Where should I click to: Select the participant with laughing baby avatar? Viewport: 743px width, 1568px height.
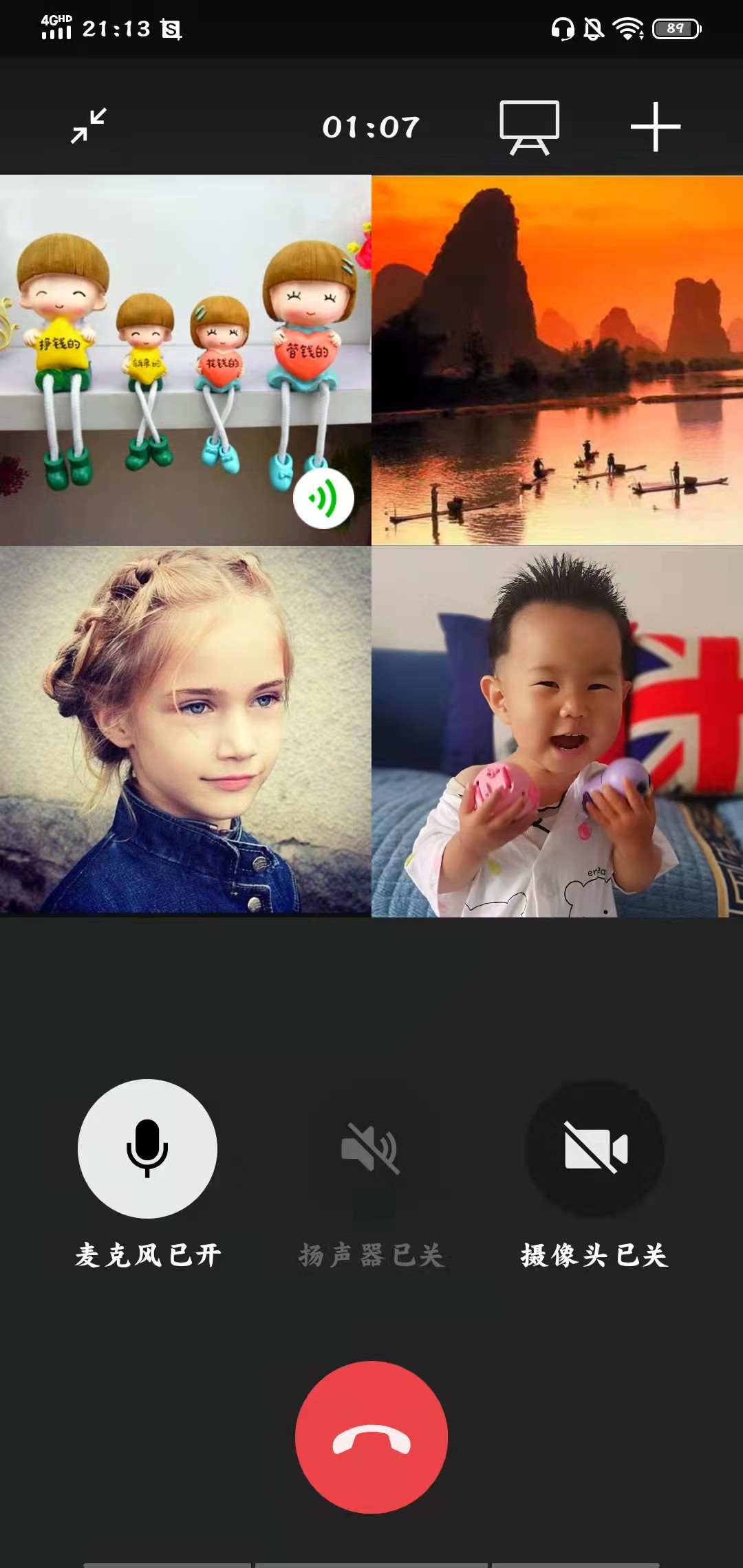pyautogui.click(x=557, y=731)
